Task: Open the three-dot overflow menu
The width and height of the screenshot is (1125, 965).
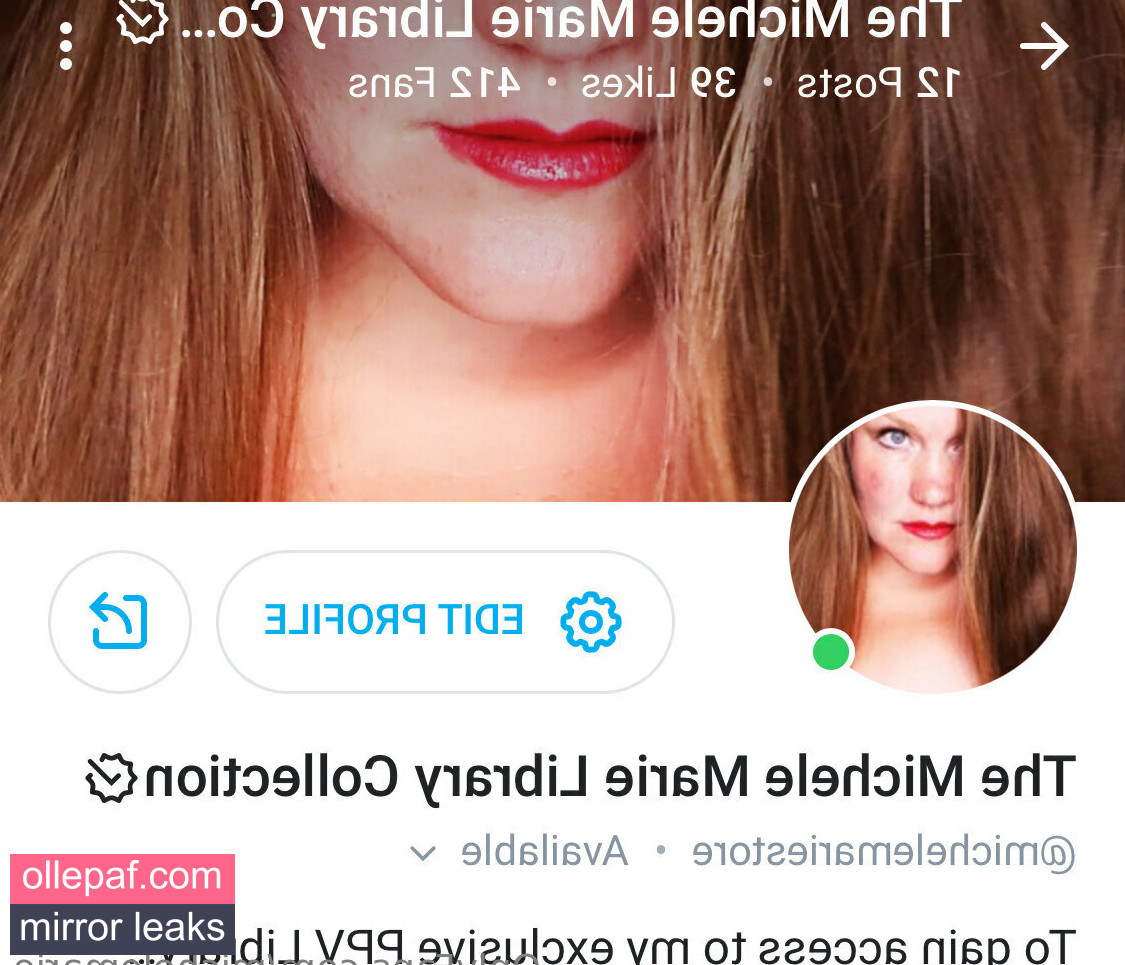Action: [x=66, y=47]
